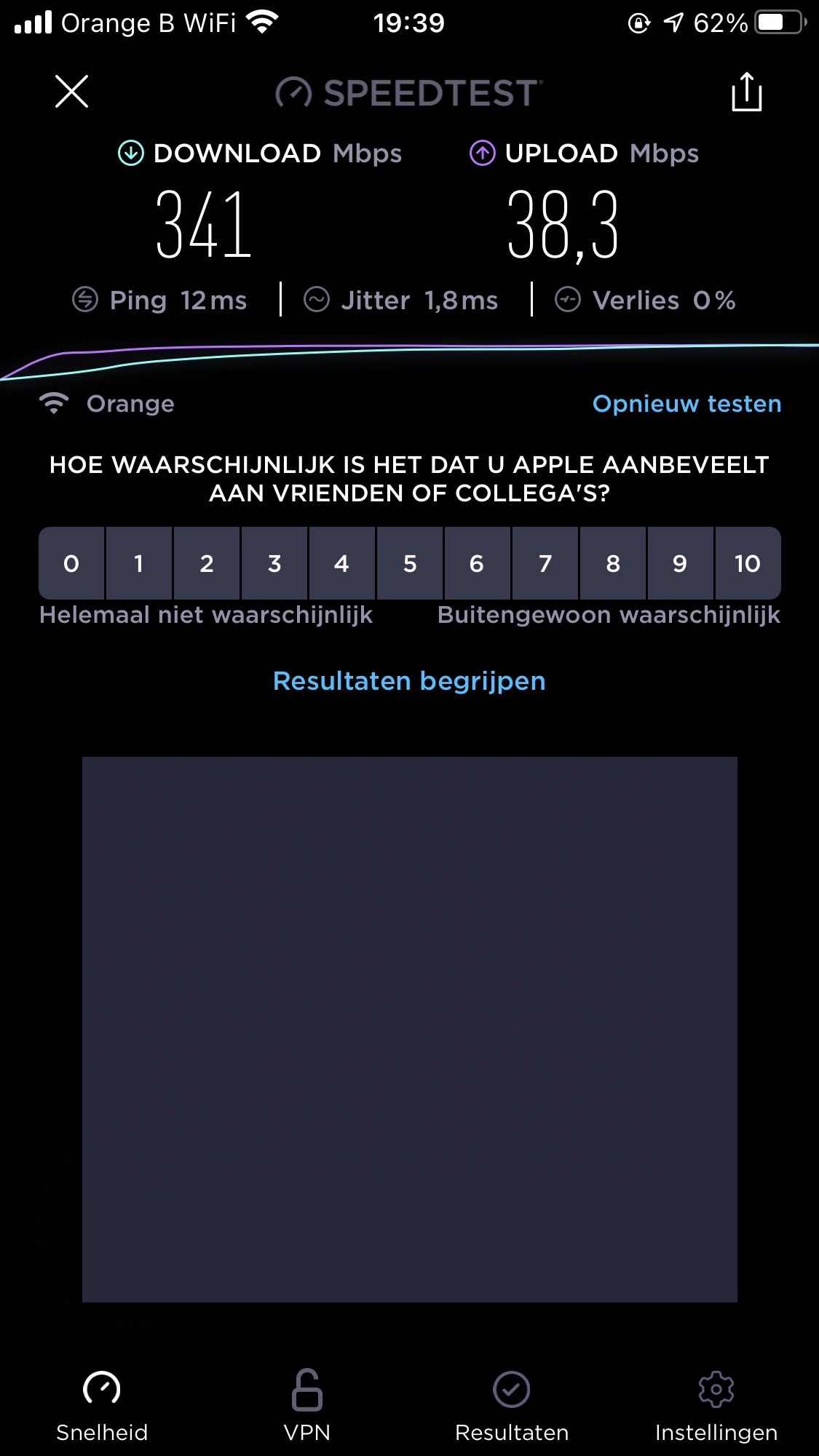
Task: Switch to the Snelheid tab
Action: (102, 1406)
